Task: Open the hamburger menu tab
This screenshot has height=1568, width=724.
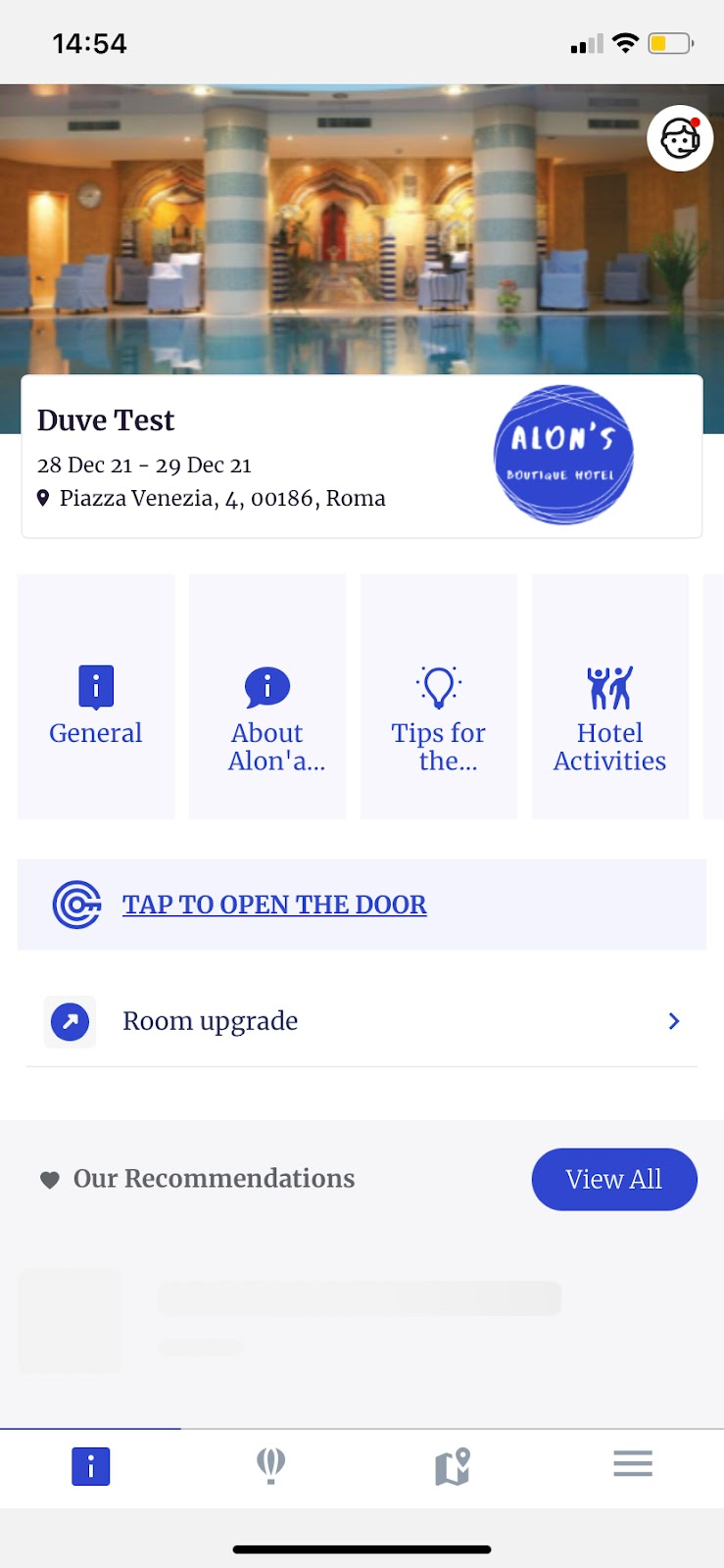Action: (x=633, y=1465)
